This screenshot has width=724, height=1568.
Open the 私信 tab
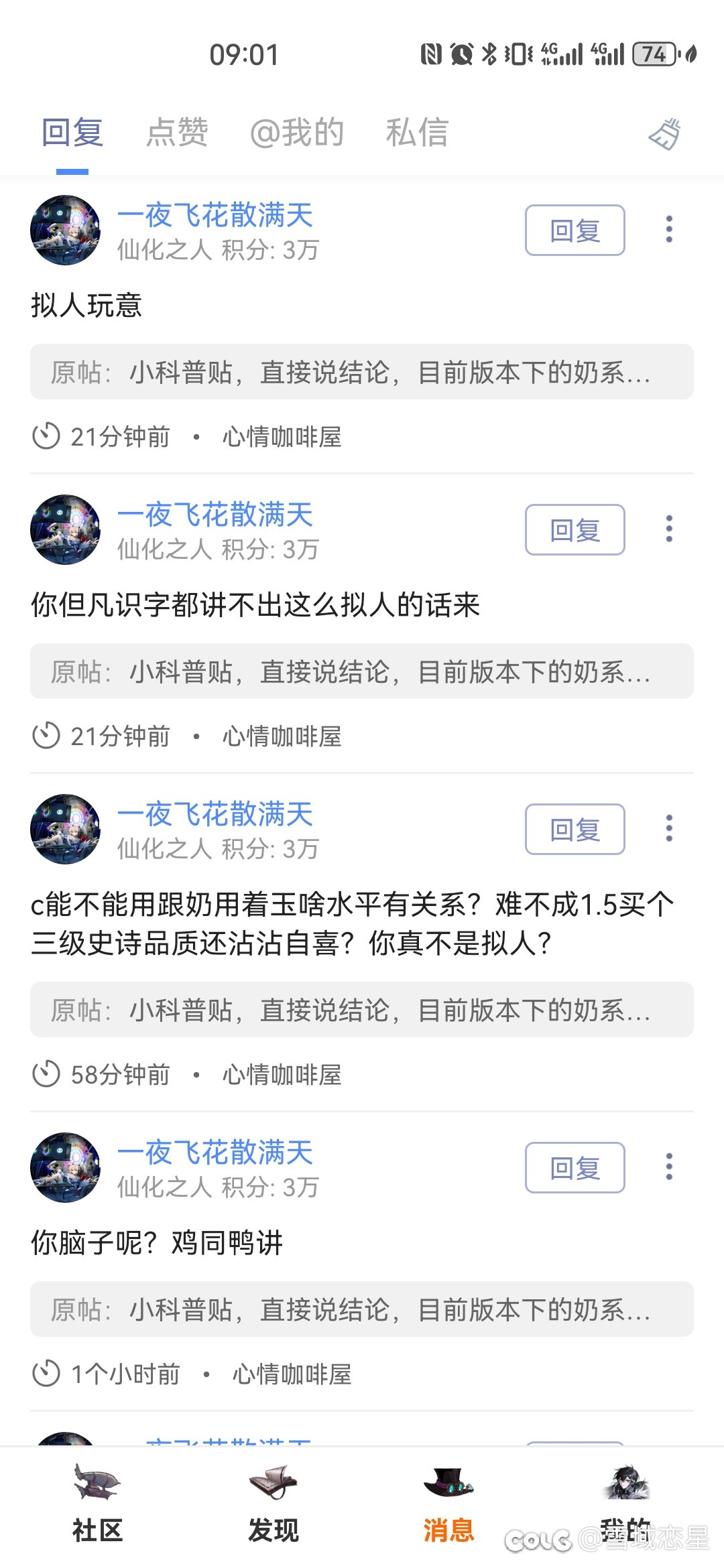416,132
